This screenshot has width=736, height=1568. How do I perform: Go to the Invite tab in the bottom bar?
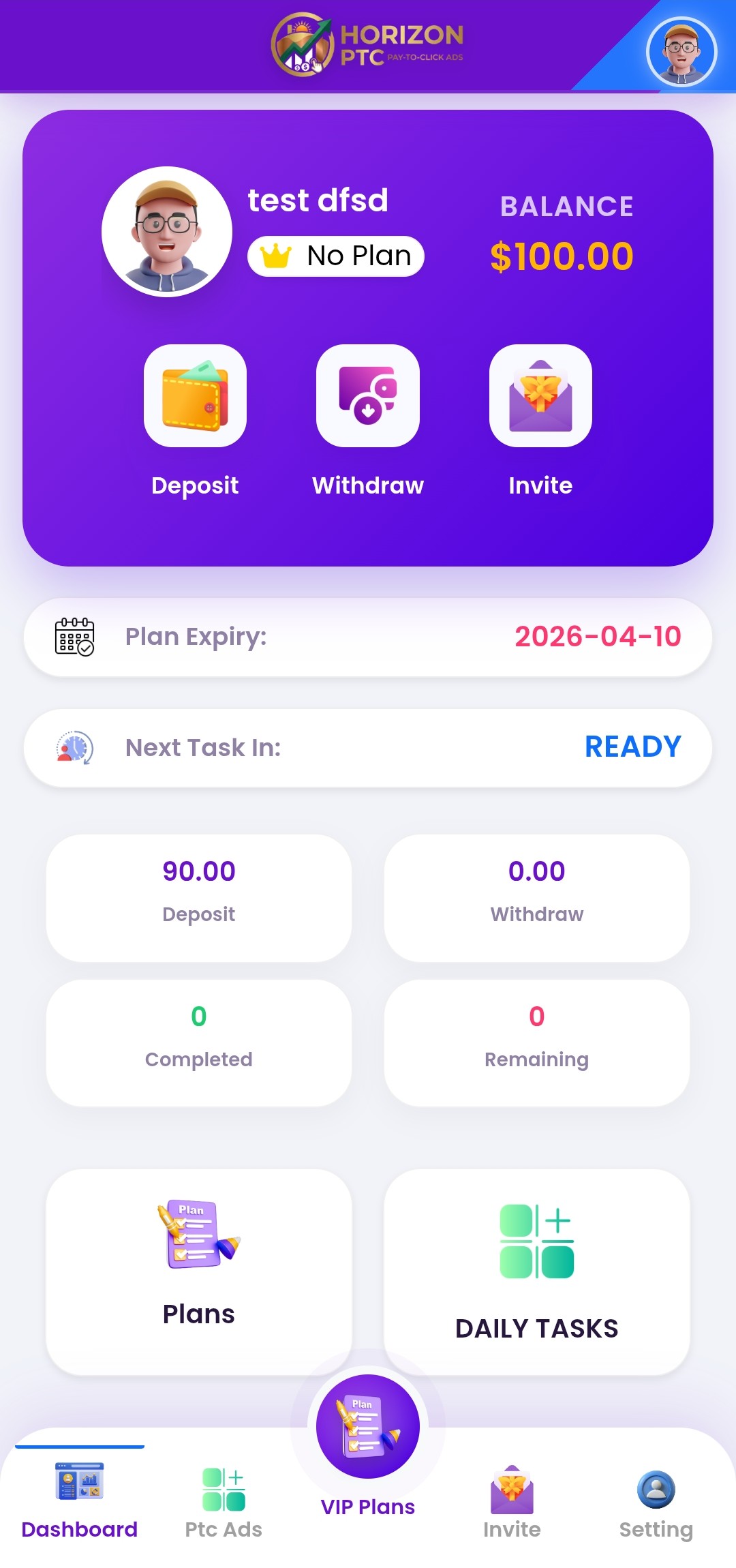coord(512,1500)
